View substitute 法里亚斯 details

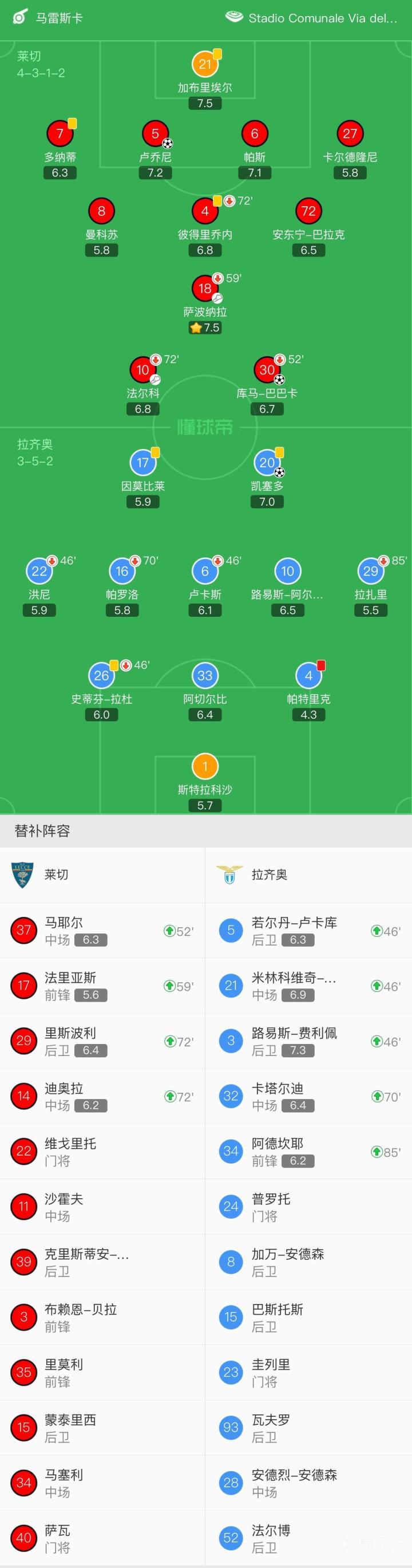102,986
